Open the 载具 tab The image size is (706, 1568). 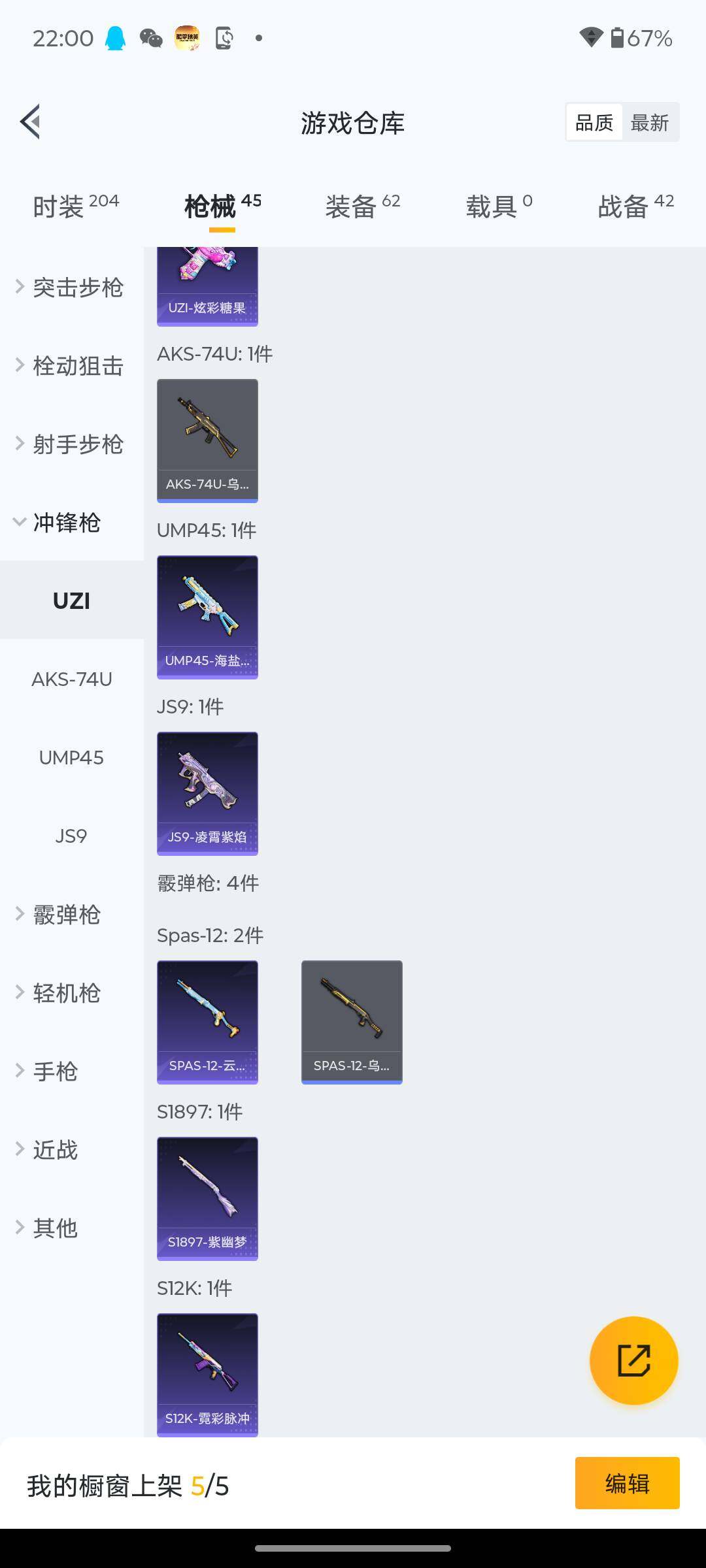(x=499, y=206)
